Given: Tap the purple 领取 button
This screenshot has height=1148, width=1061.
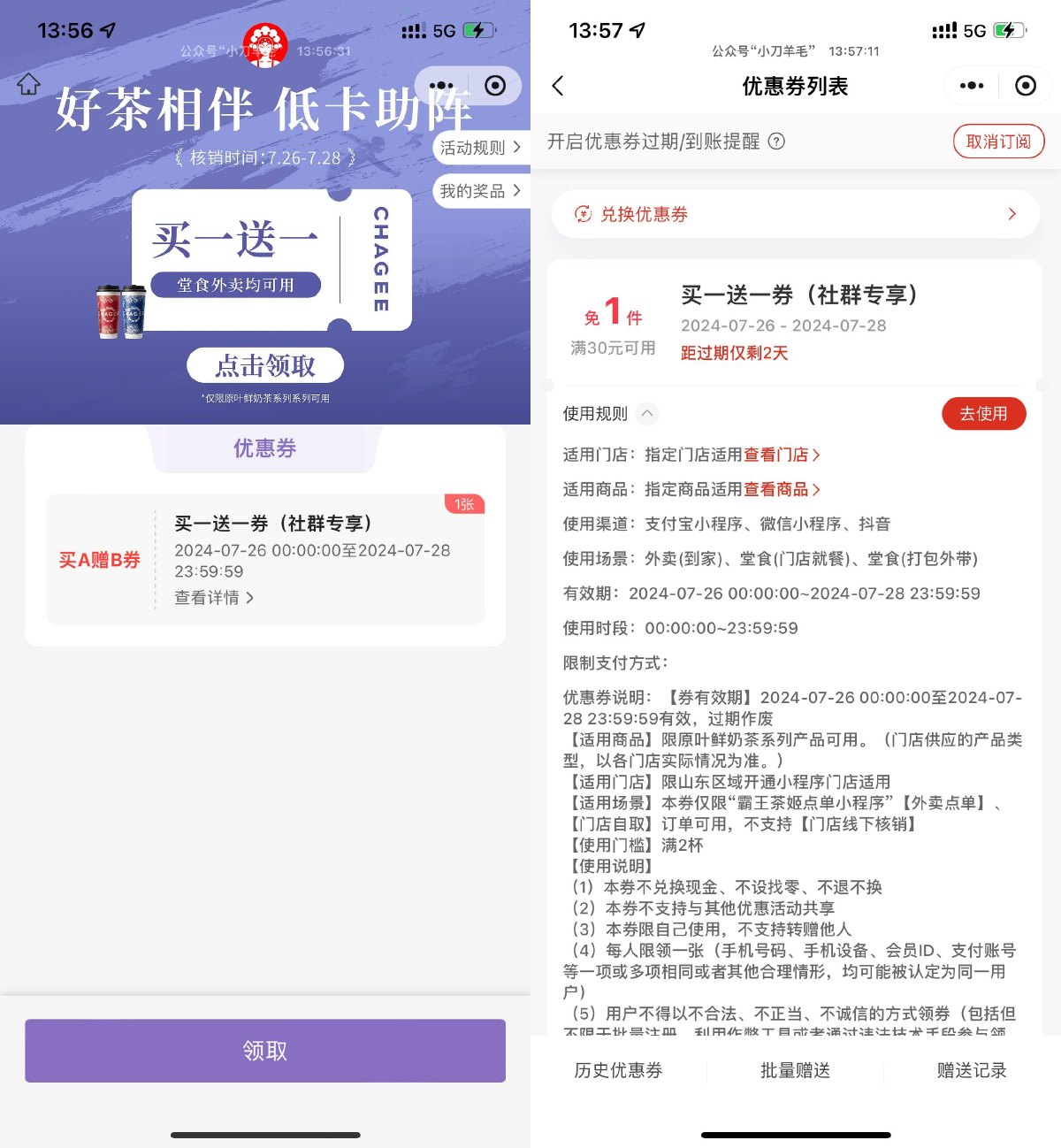Looking at the screenshot, I should [x=265, y=1051].
